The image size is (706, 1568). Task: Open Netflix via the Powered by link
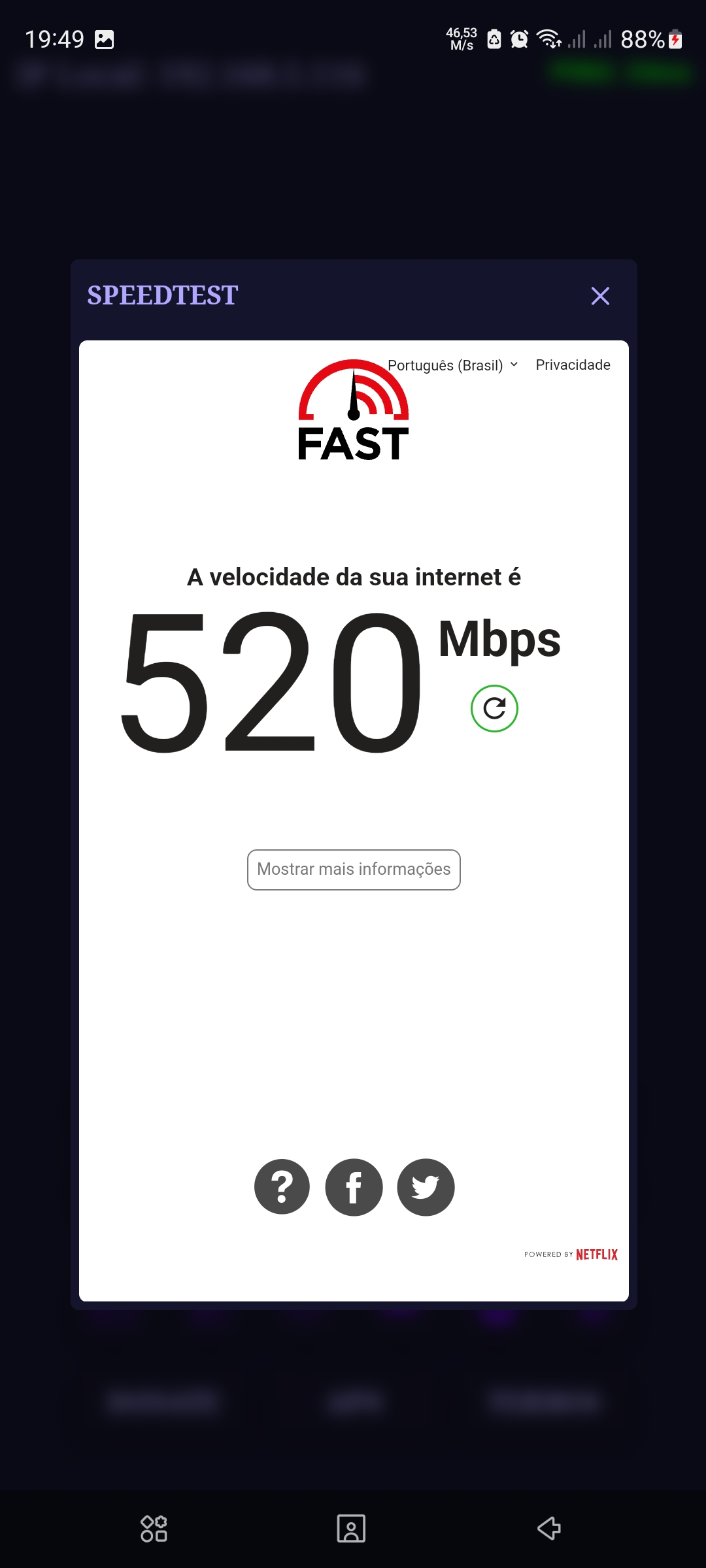click(571, 1254)
